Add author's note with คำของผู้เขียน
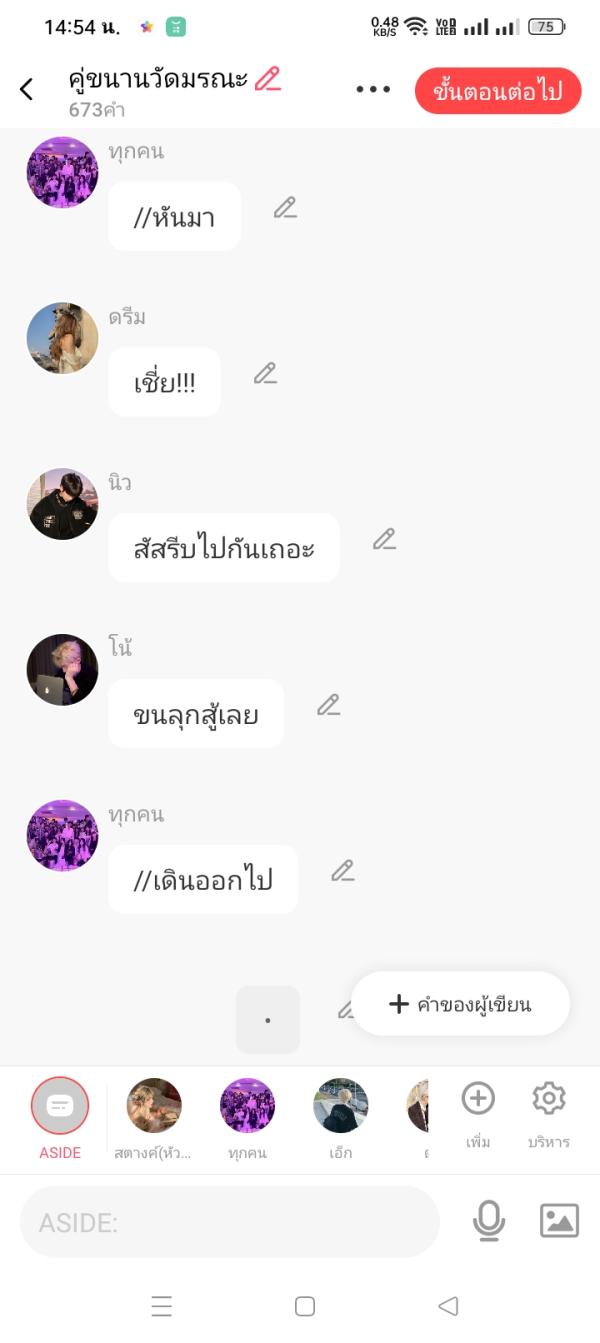Image resolution: width=600 pixels, height=1343 pixels. coord(460,1004)
